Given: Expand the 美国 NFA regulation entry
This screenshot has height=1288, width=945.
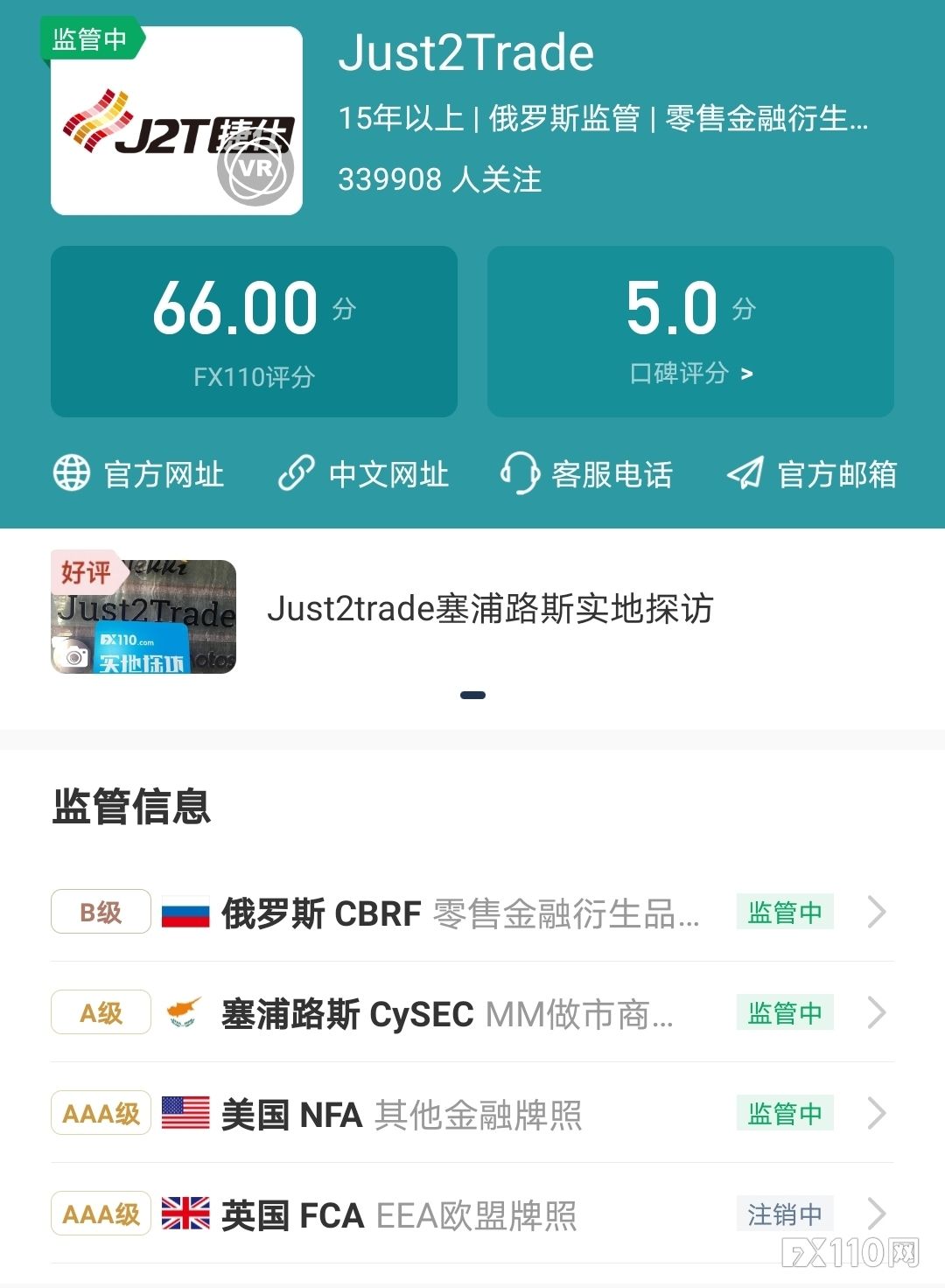Looking at the screenshot, I should (x=875, y=1114).
